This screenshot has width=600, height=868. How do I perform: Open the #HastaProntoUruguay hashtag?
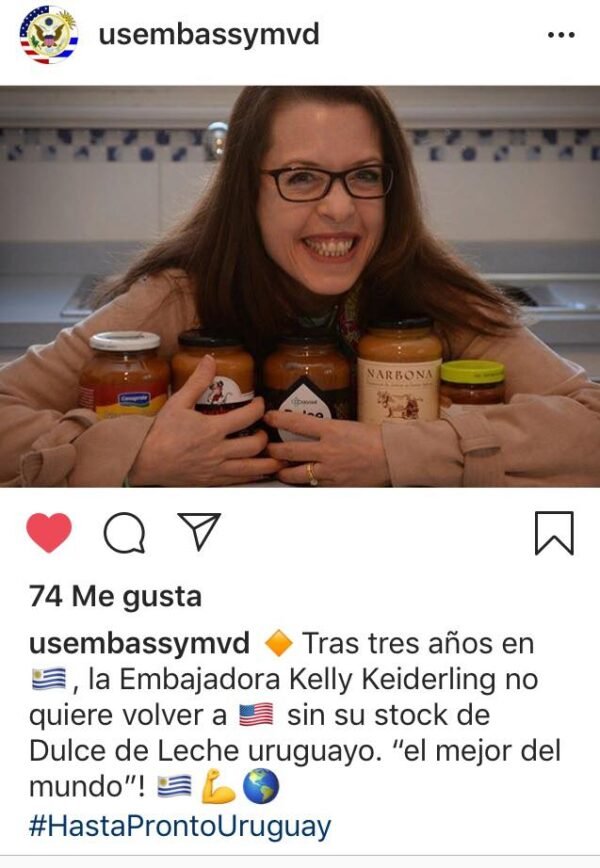(180, 826)
